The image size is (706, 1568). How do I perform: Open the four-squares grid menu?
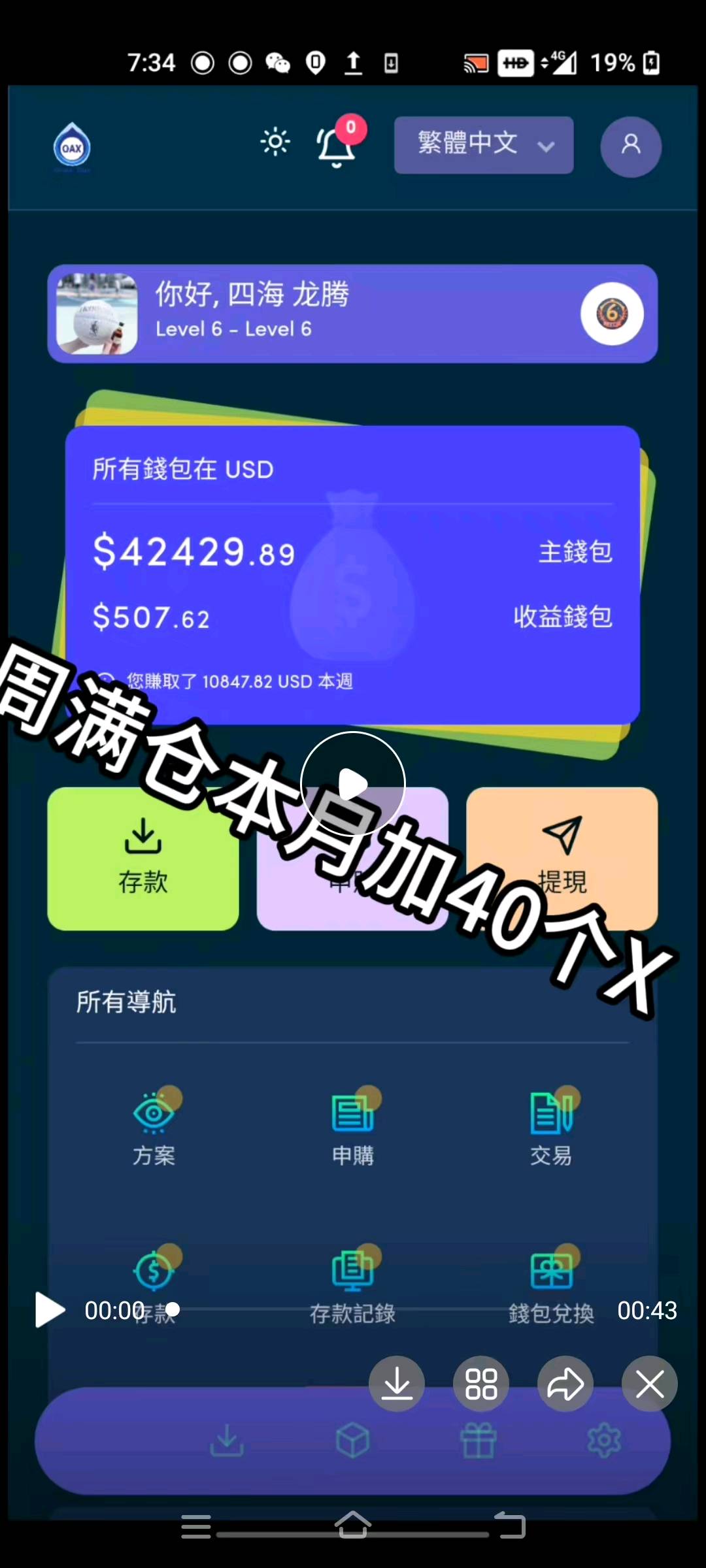[x=481, y=1384]
